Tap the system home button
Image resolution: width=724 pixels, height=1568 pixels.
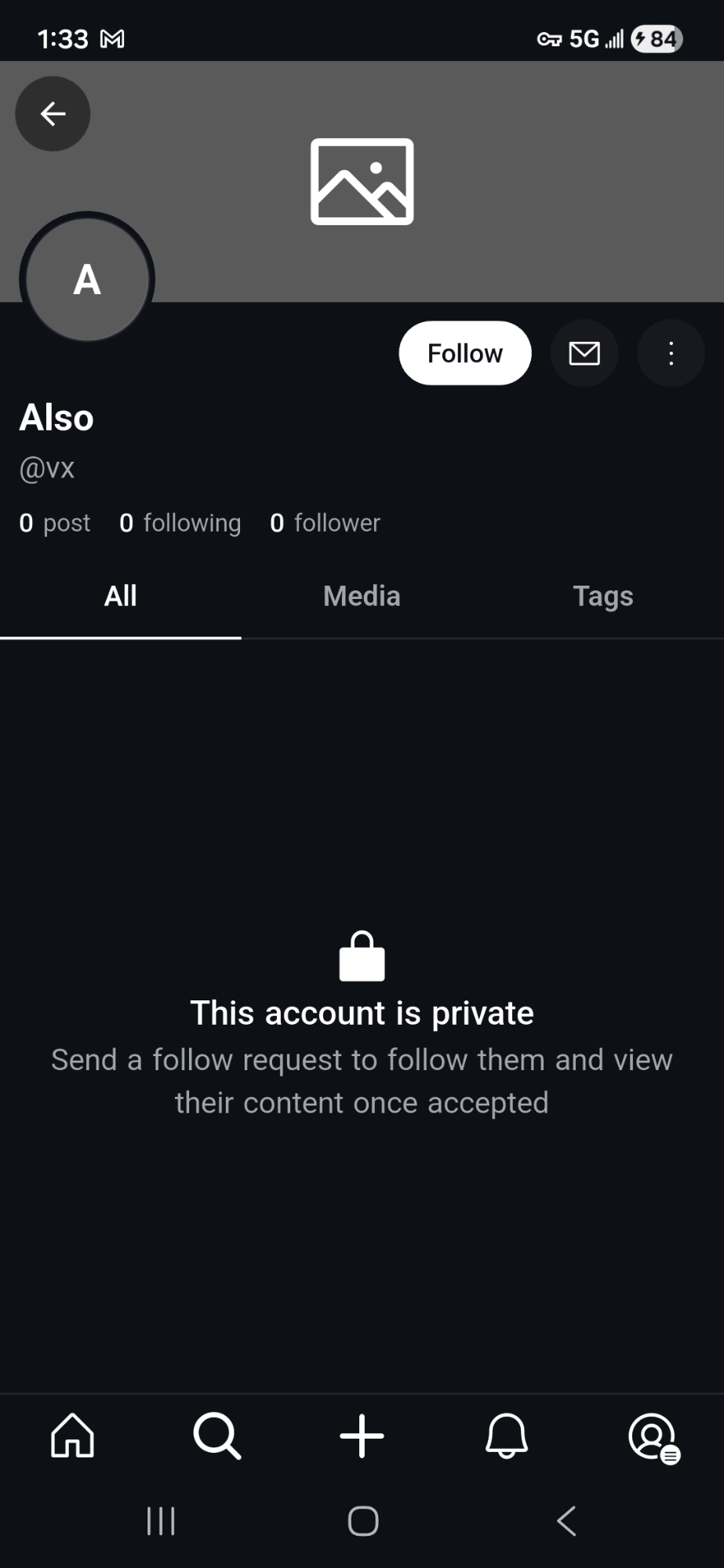(x=363, y=1522)
